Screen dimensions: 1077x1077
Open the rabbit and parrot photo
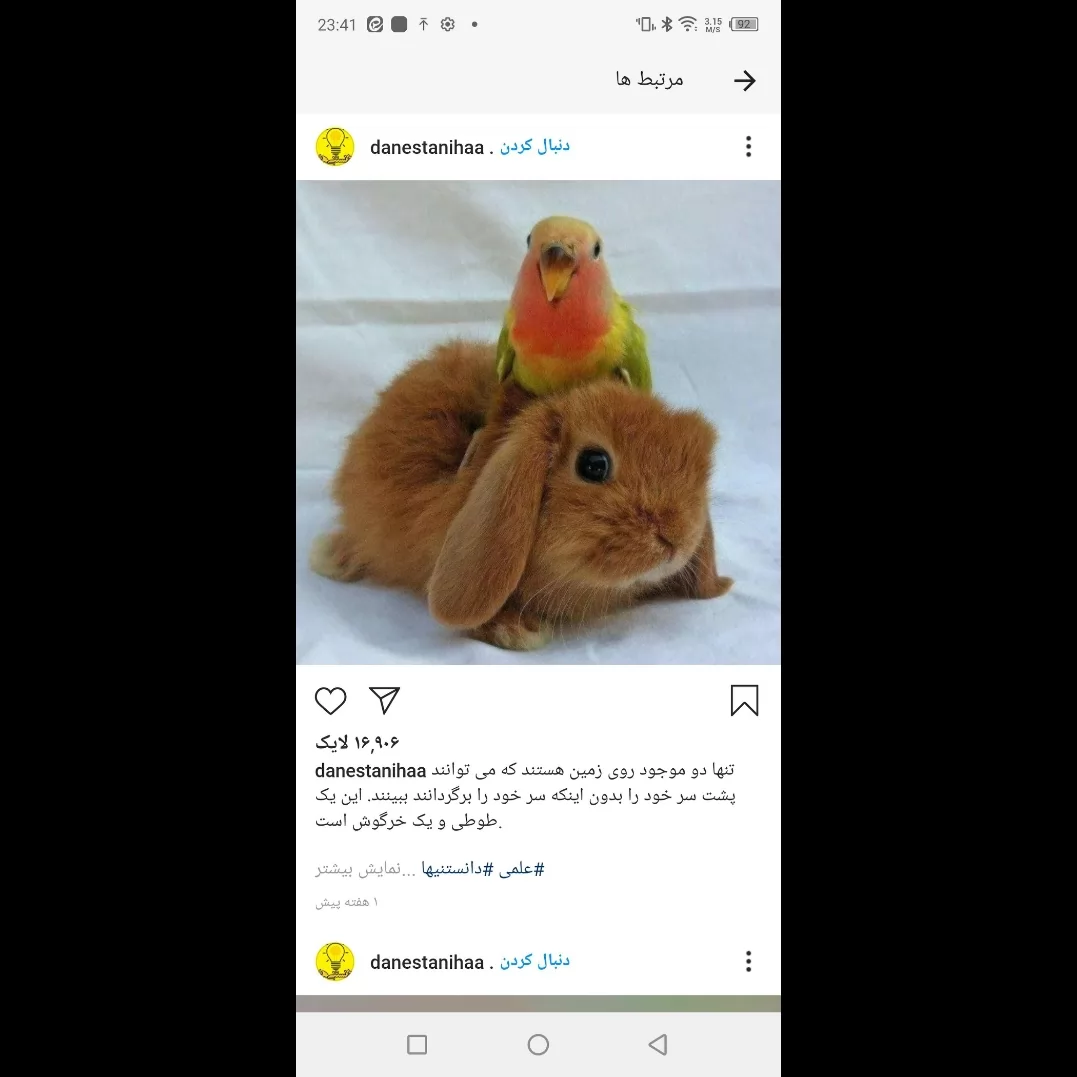(538, 422)
